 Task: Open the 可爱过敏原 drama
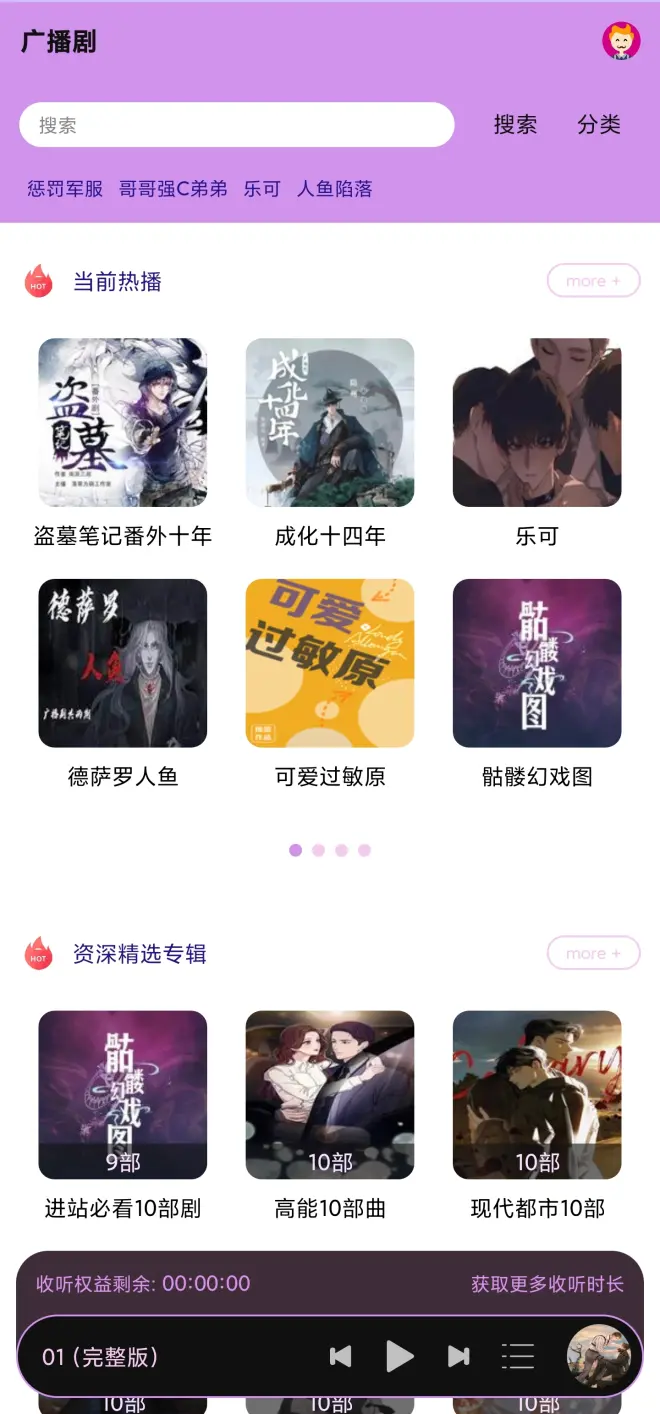330,663
